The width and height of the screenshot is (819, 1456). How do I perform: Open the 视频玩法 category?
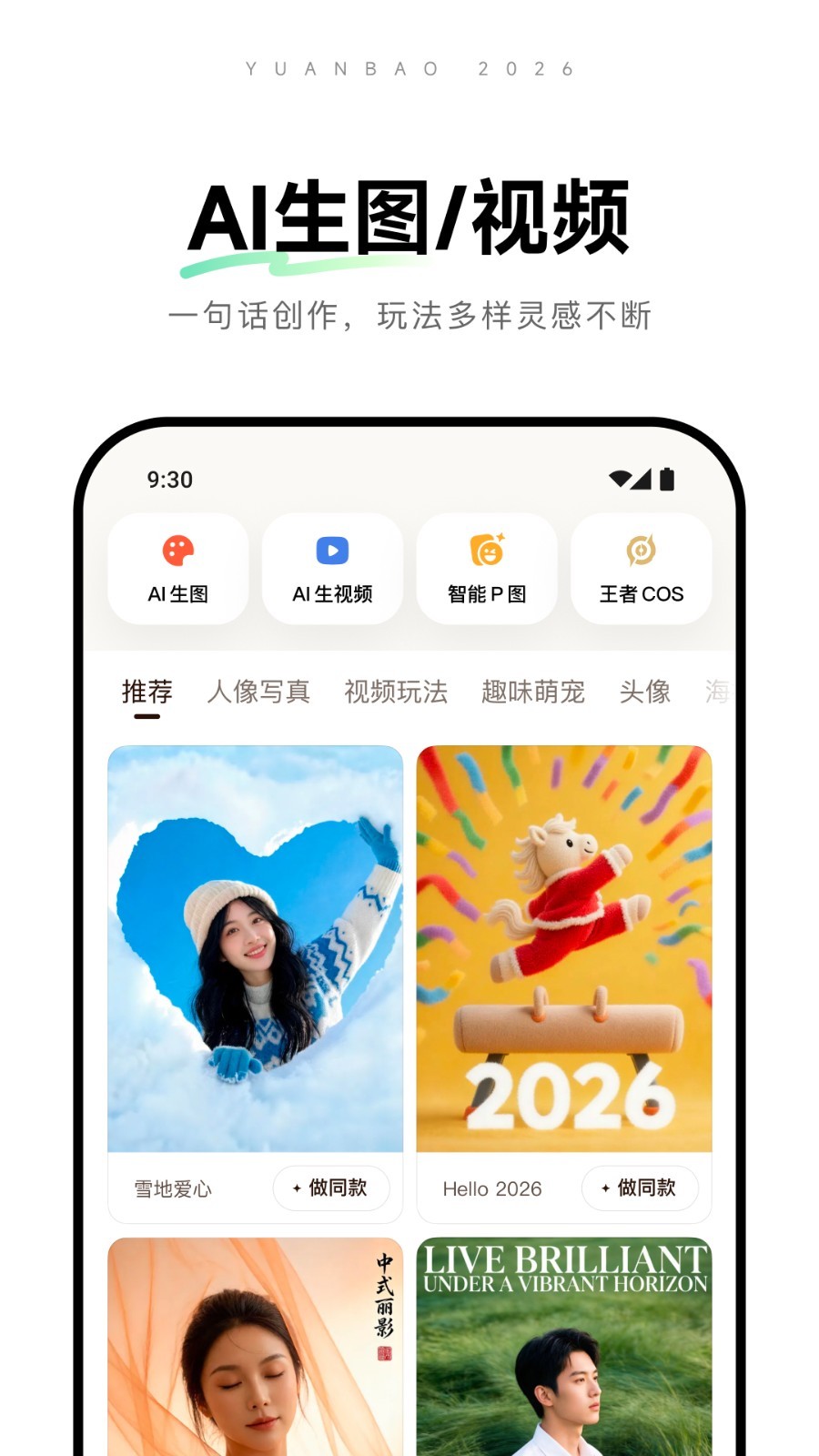[396, 692]
